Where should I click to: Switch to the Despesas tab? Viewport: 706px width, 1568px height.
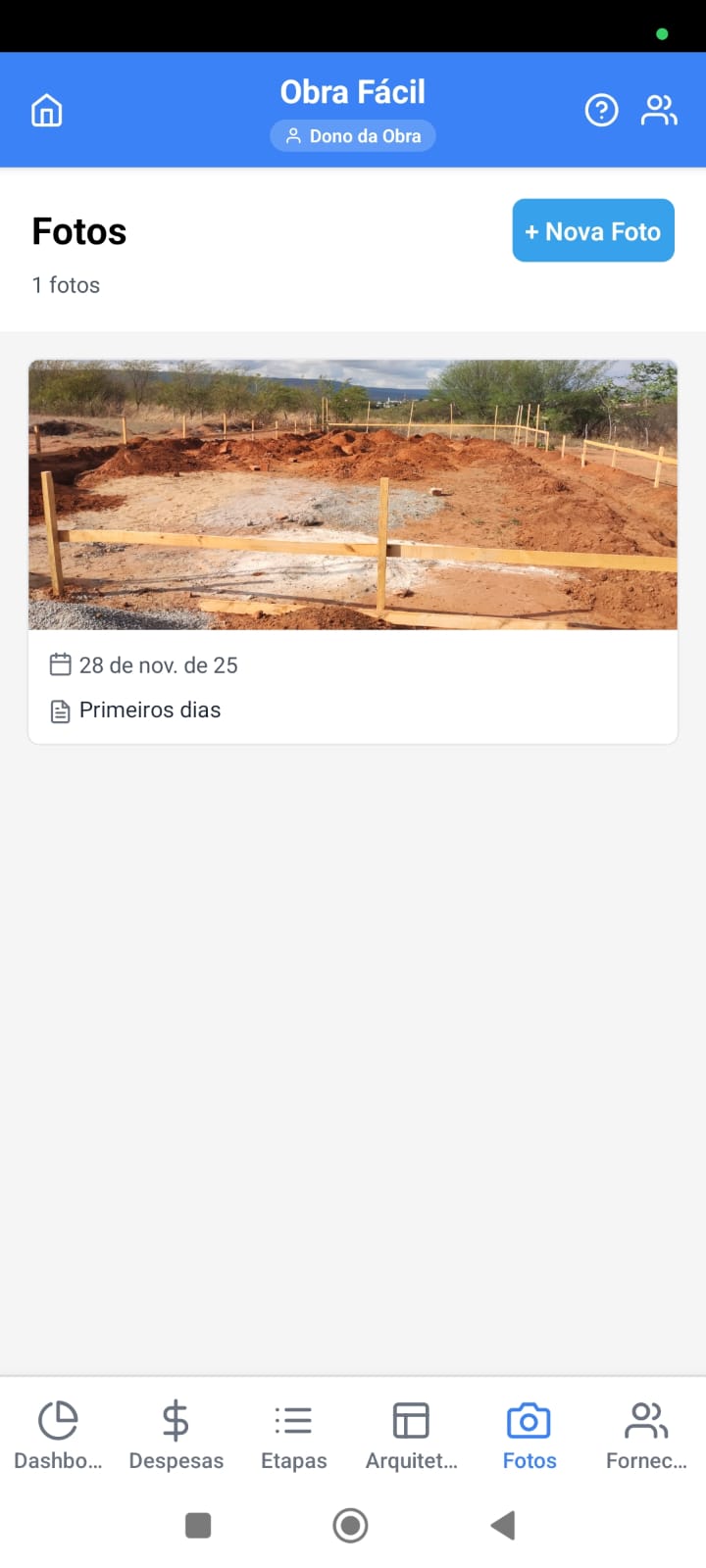pos(176,1434)
